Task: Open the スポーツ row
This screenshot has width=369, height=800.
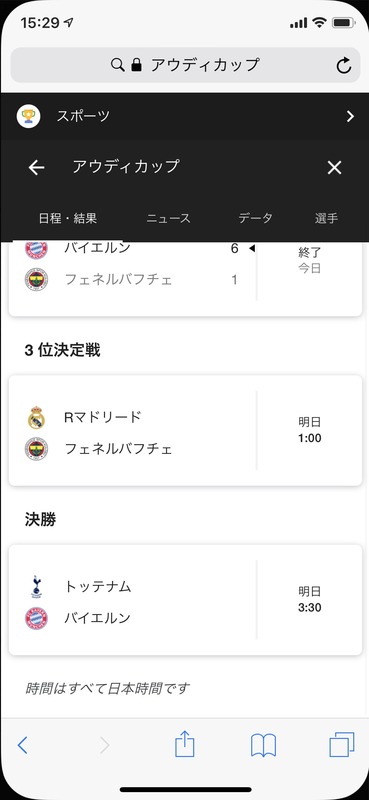Action: (184, 116)
